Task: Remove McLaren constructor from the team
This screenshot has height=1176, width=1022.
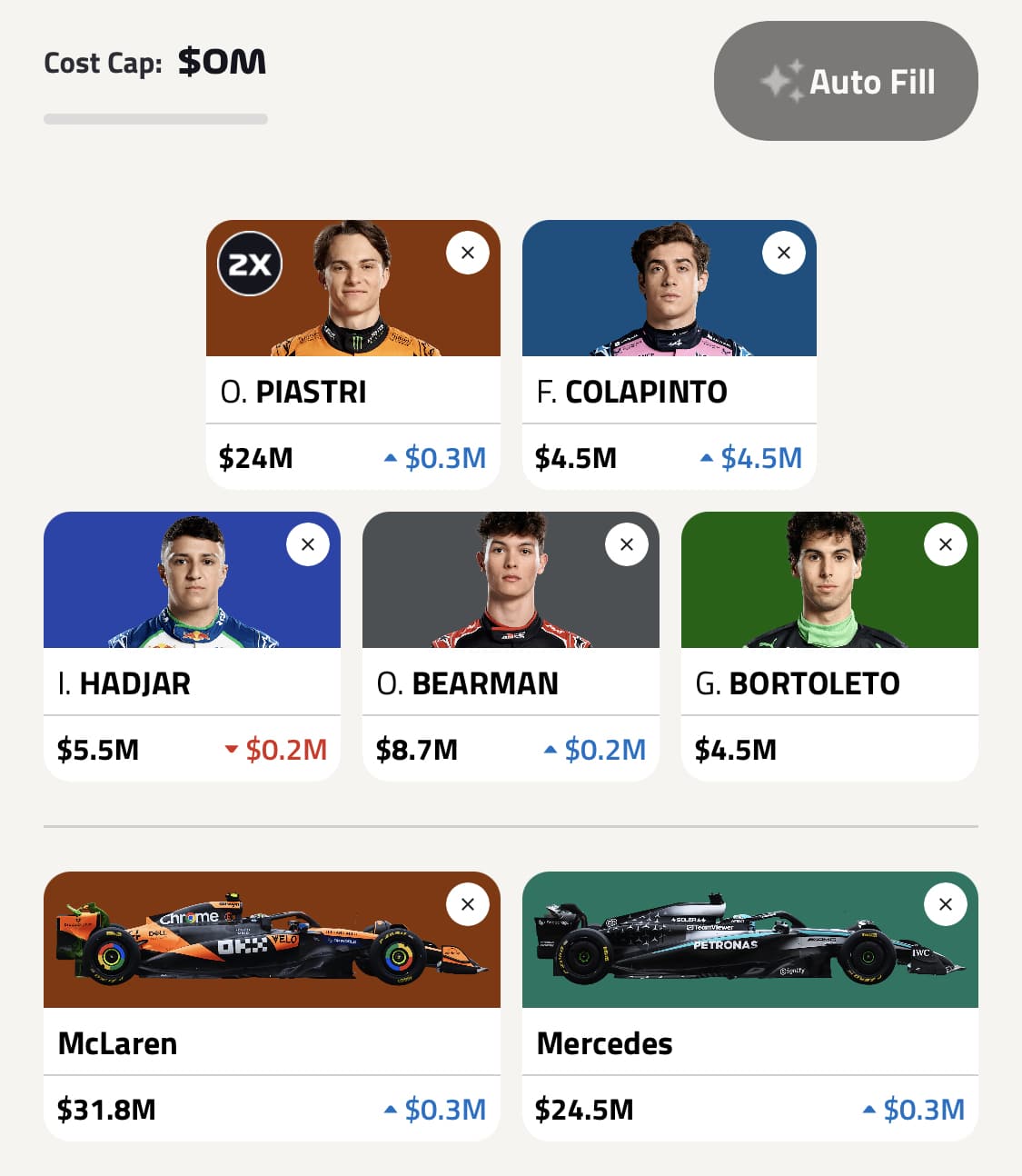Action: tap(468, 904)
